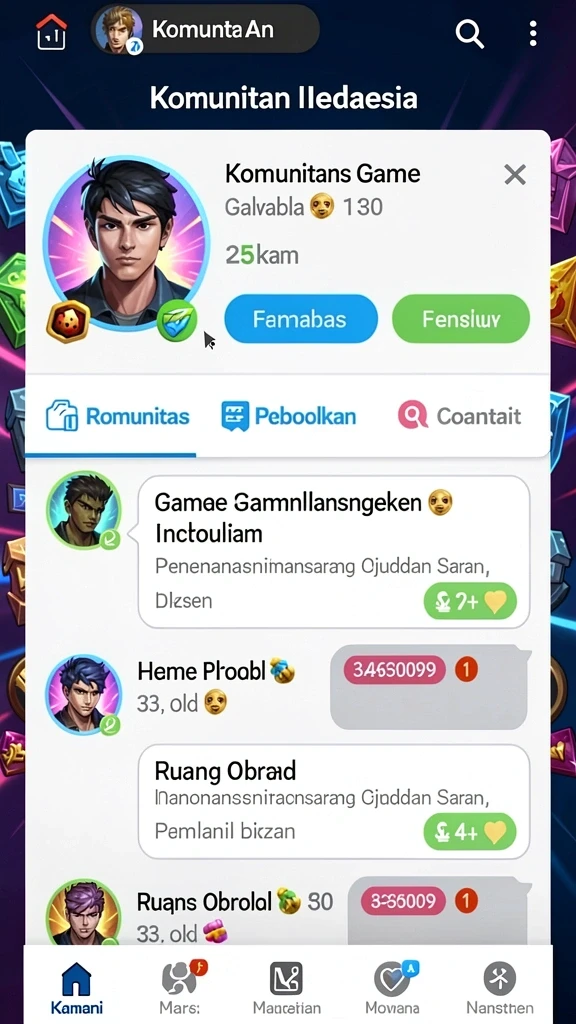Switch to the Romunitas tab
Screen dimensions: 576x1024
tap(118, 416)
